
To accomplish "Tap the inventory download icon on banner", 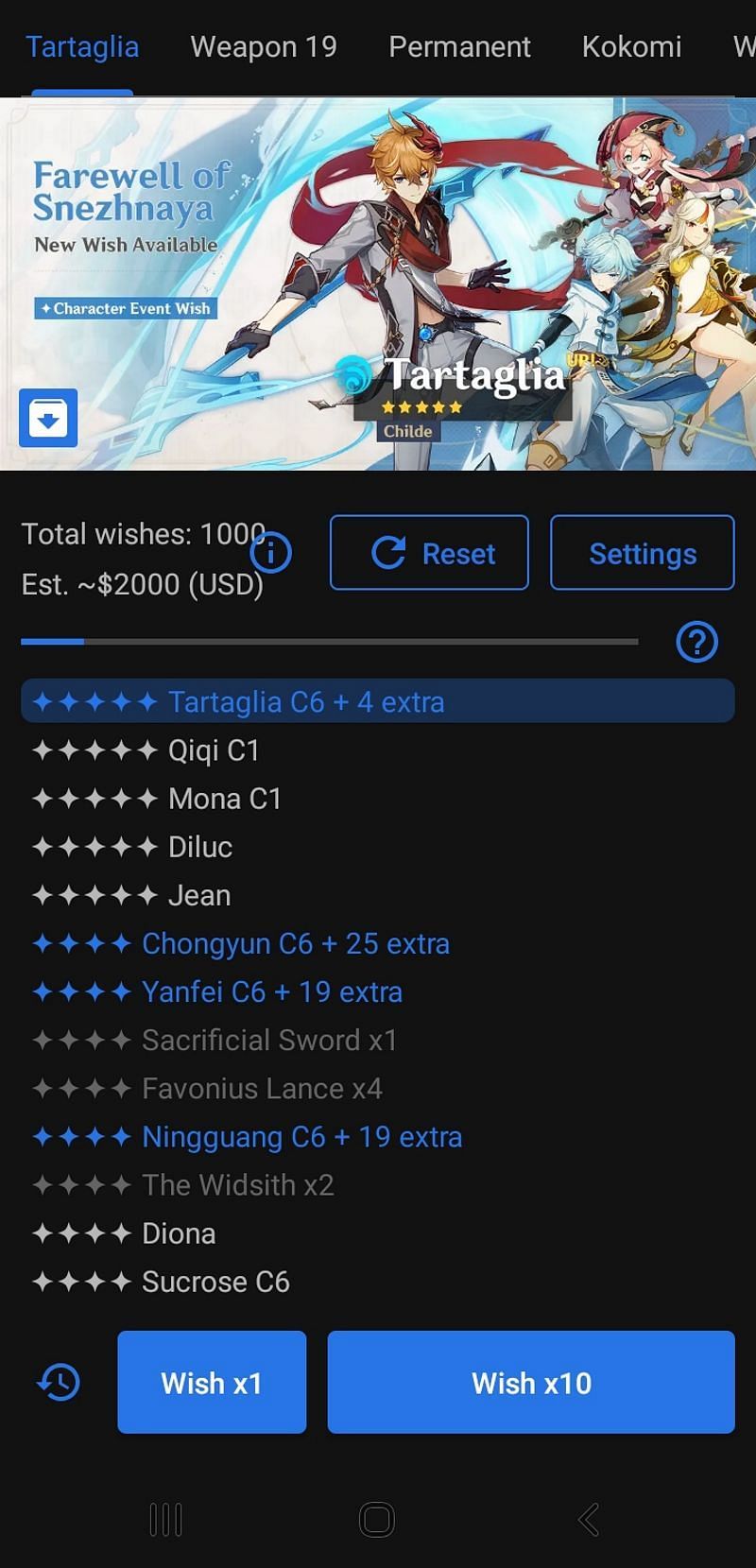I will pos(48,418).
